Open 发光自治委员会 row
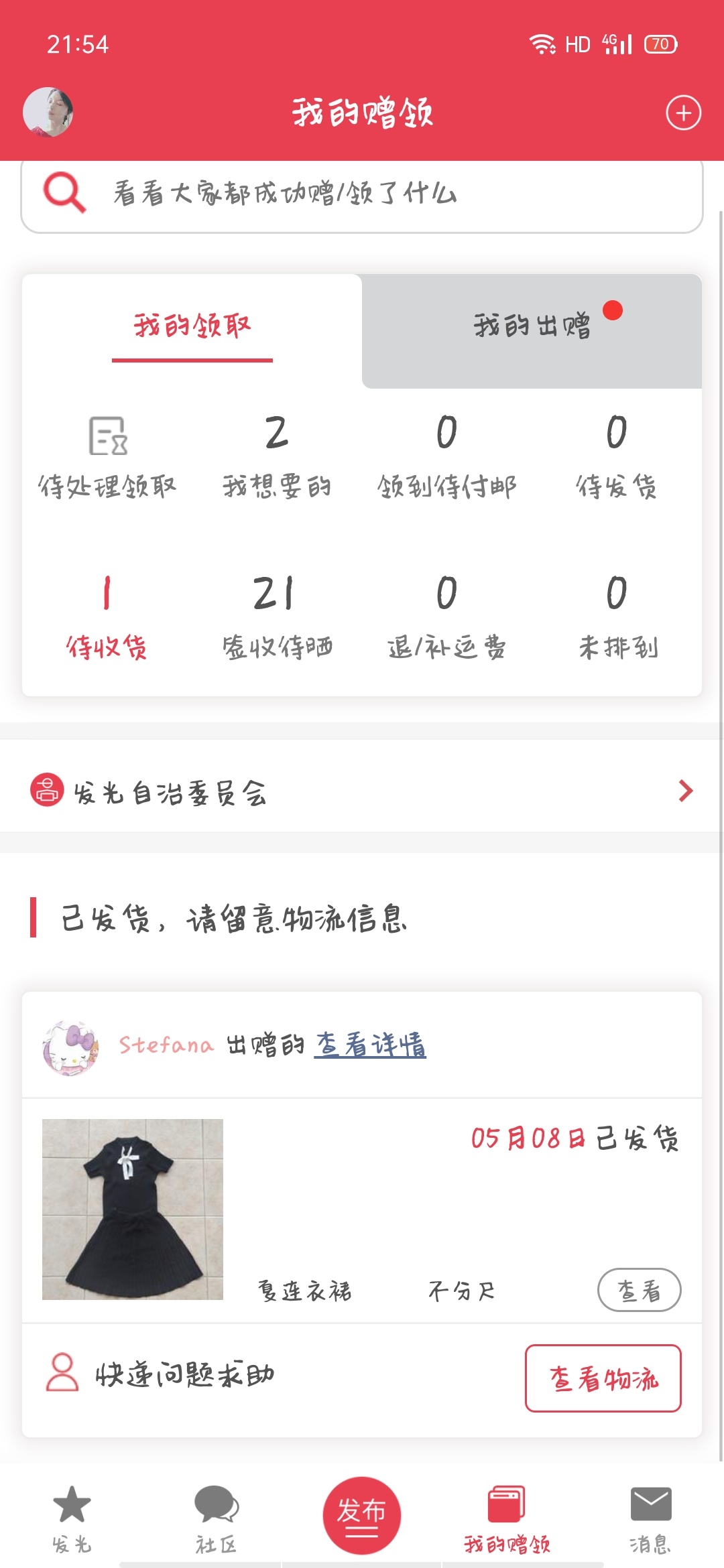The image size is (724, 1568). pos(362,792)
